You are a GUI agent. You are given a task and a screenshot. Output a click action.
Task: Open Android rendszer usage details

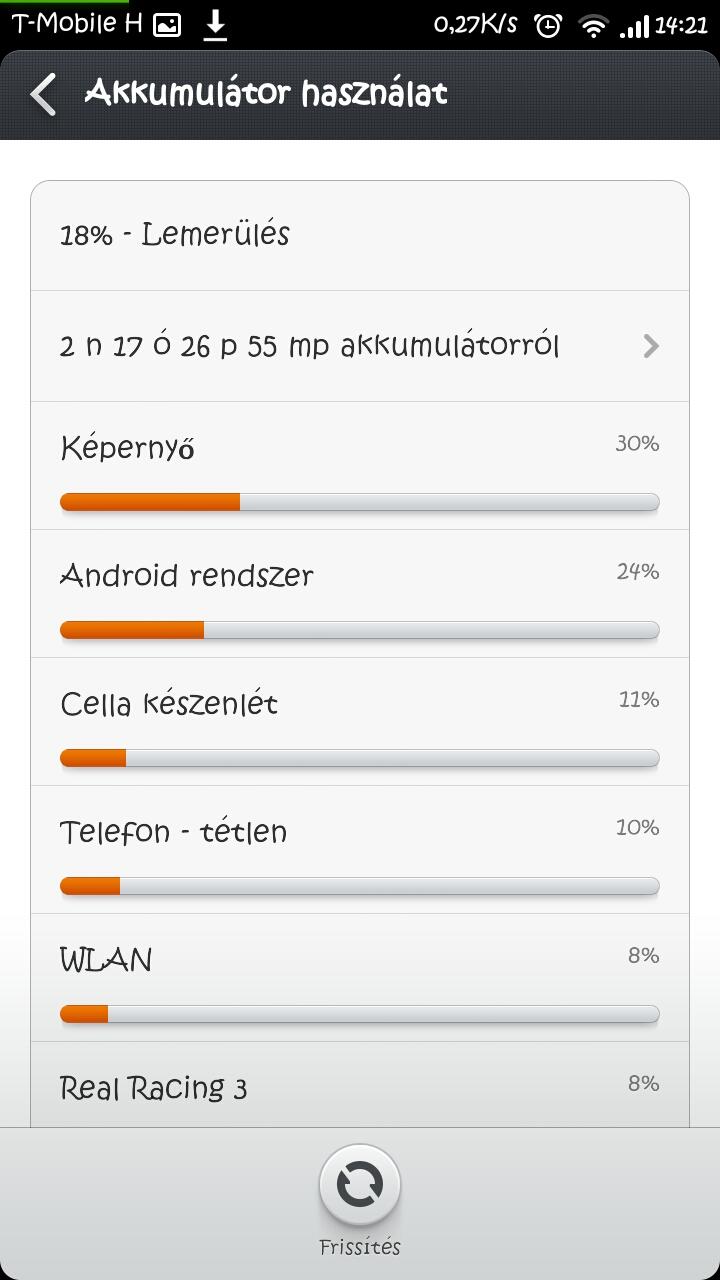coord(360,594)
